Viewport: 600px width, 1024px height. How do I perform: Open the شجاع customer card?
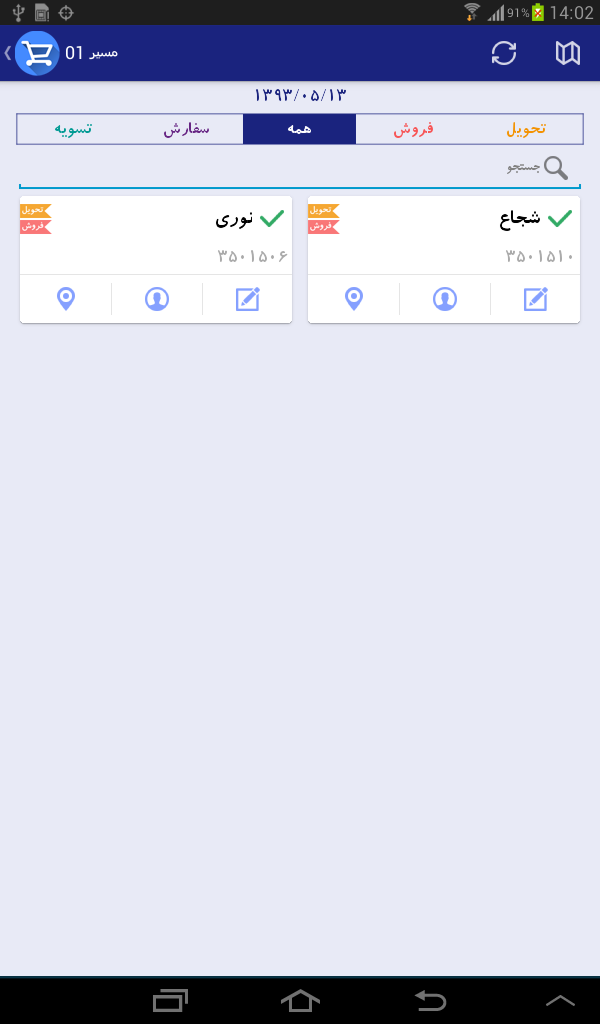pyautogui.click(x=443, y=235)
